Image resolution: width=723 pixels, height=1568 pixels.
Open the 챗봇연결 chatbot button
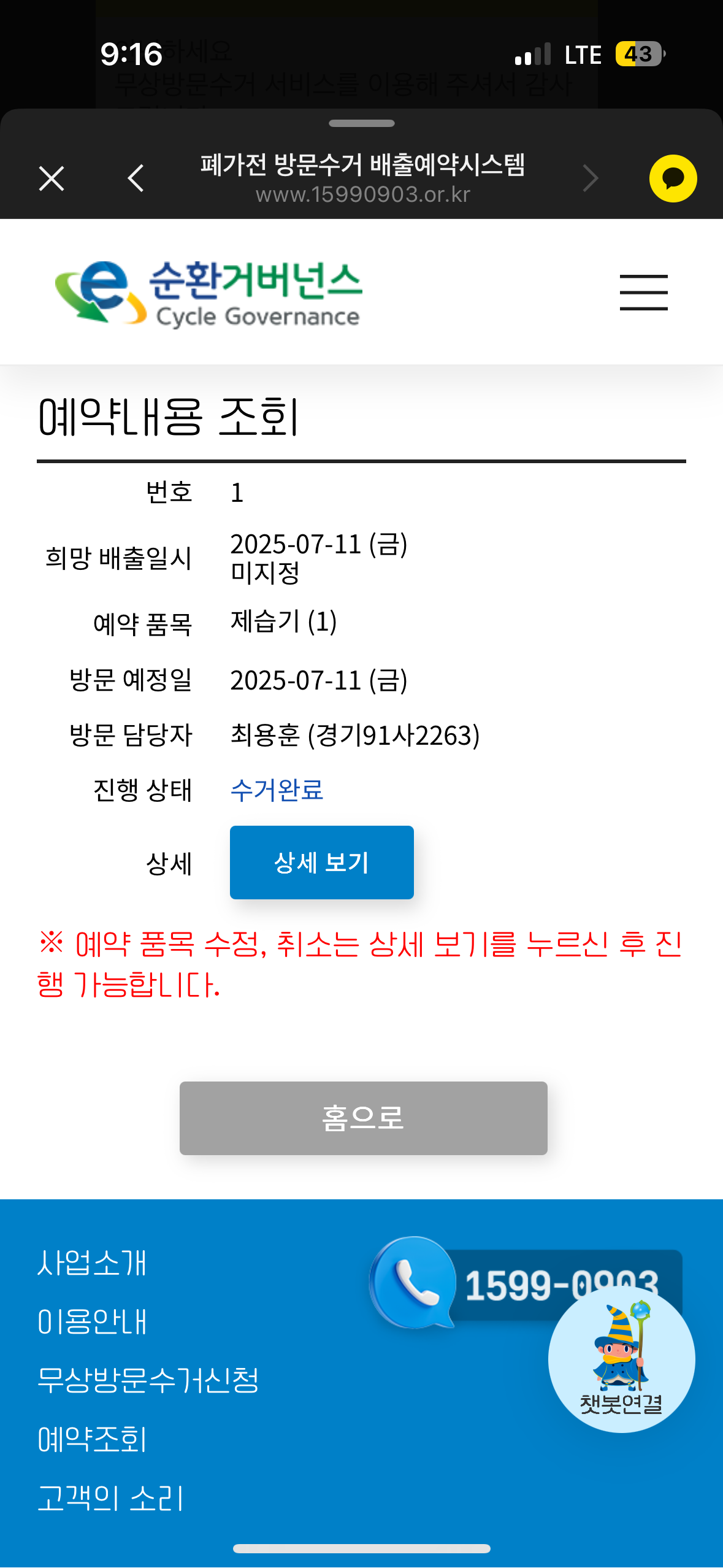621,1360
